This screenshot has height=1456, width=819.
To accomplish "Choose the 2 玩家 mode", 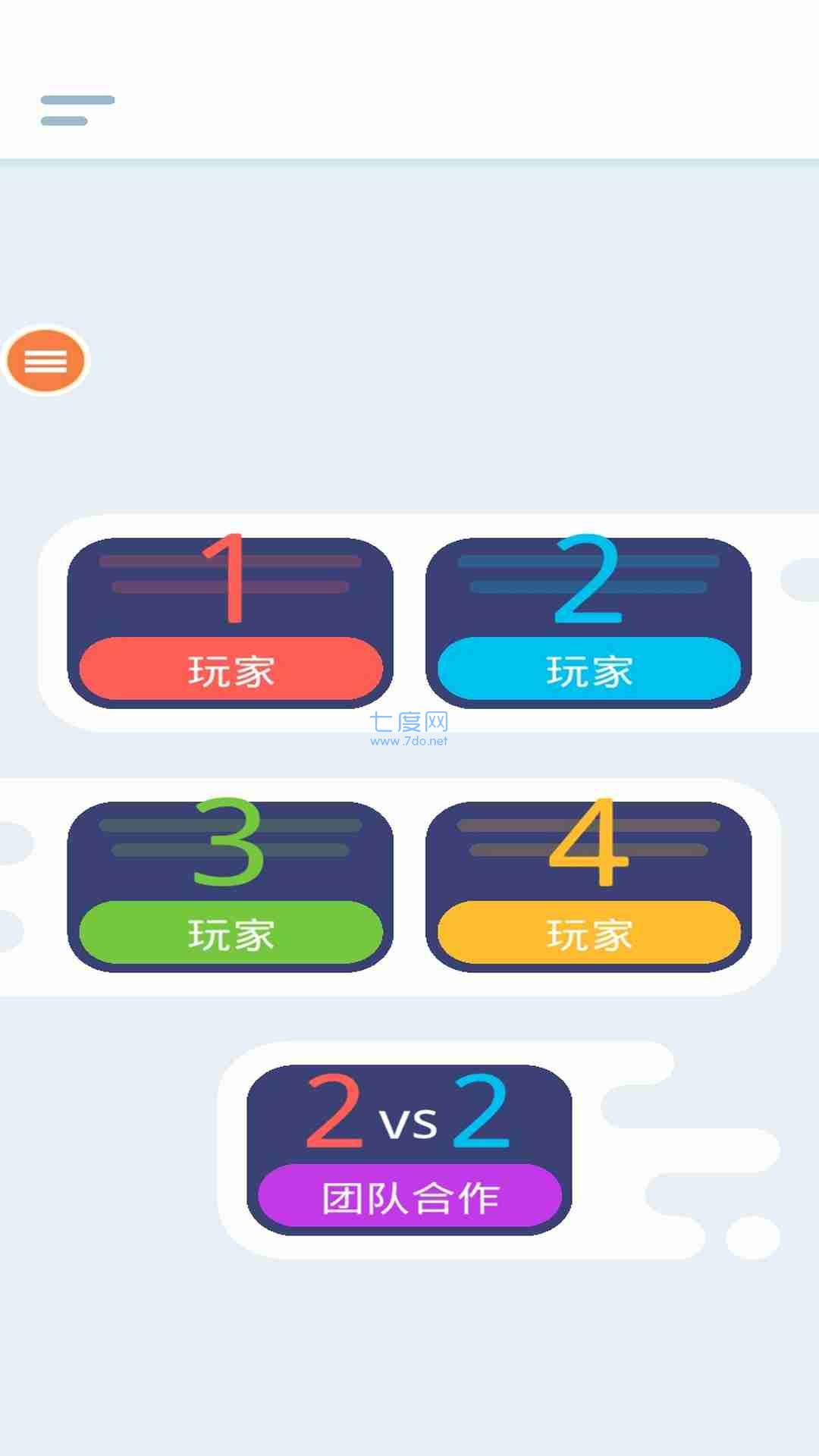I will [588, 623].
